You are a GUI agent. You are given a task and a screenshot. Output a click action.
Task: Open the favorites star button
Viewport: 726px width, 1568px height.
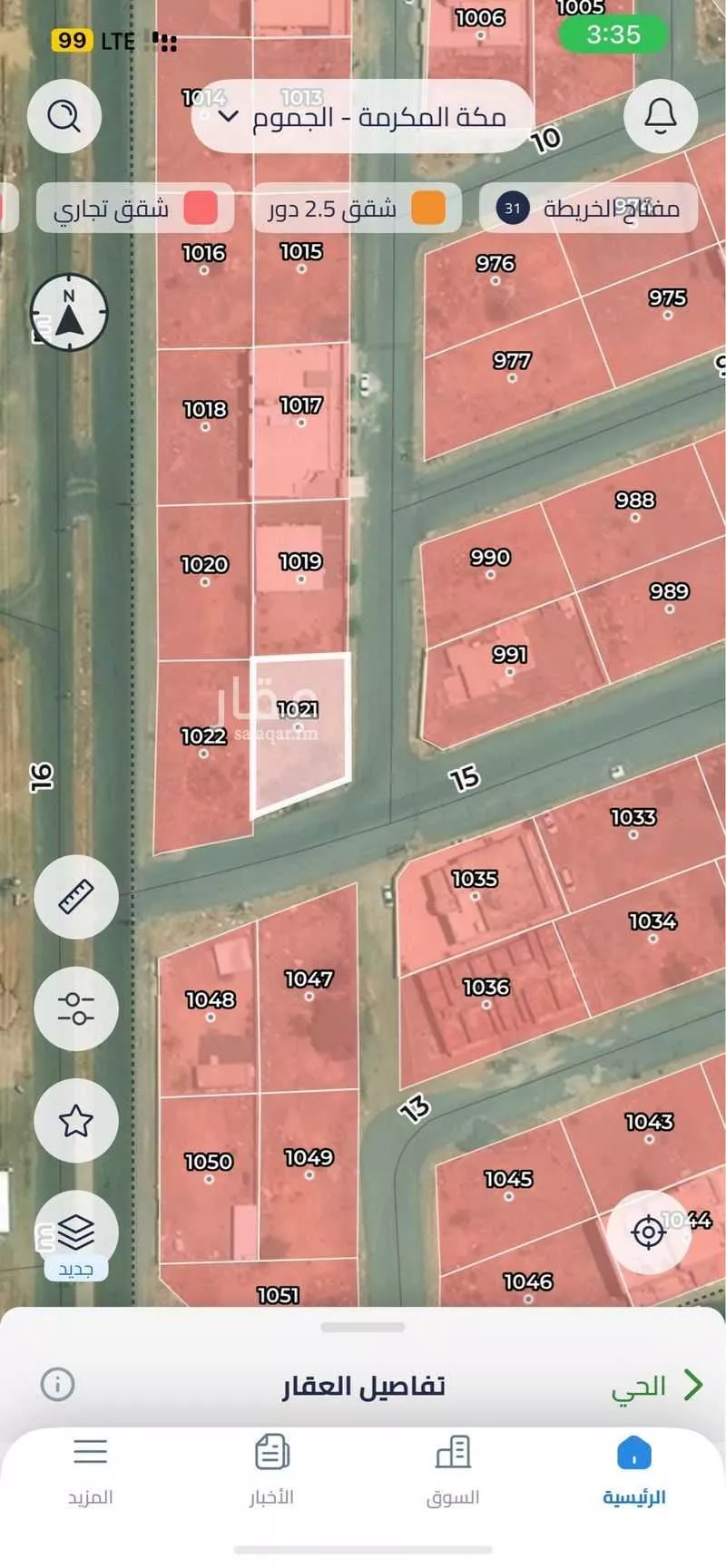(76, 1121)
